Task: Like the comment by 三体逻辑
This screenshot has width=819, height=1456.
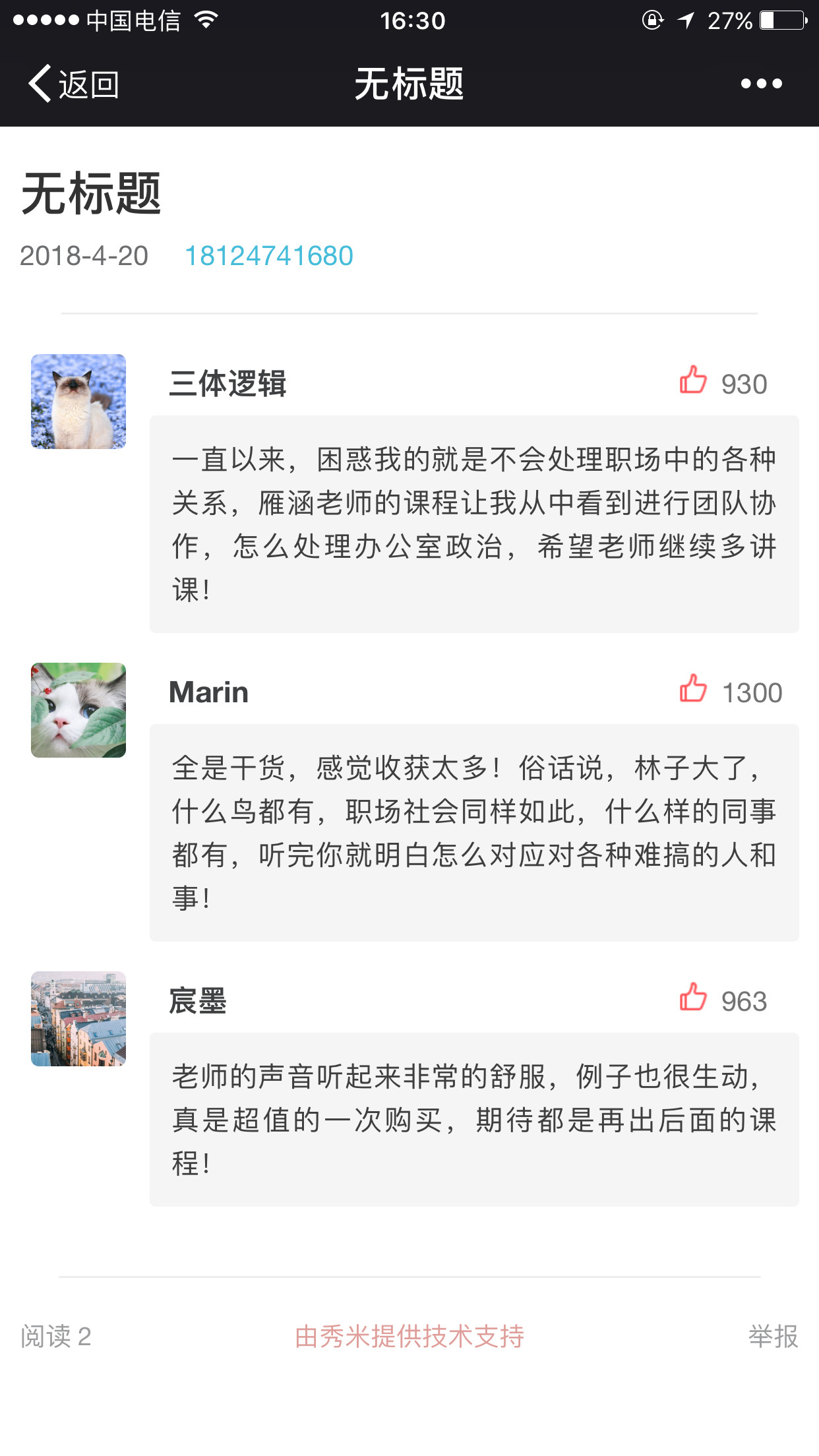Action: click(693, 381)
